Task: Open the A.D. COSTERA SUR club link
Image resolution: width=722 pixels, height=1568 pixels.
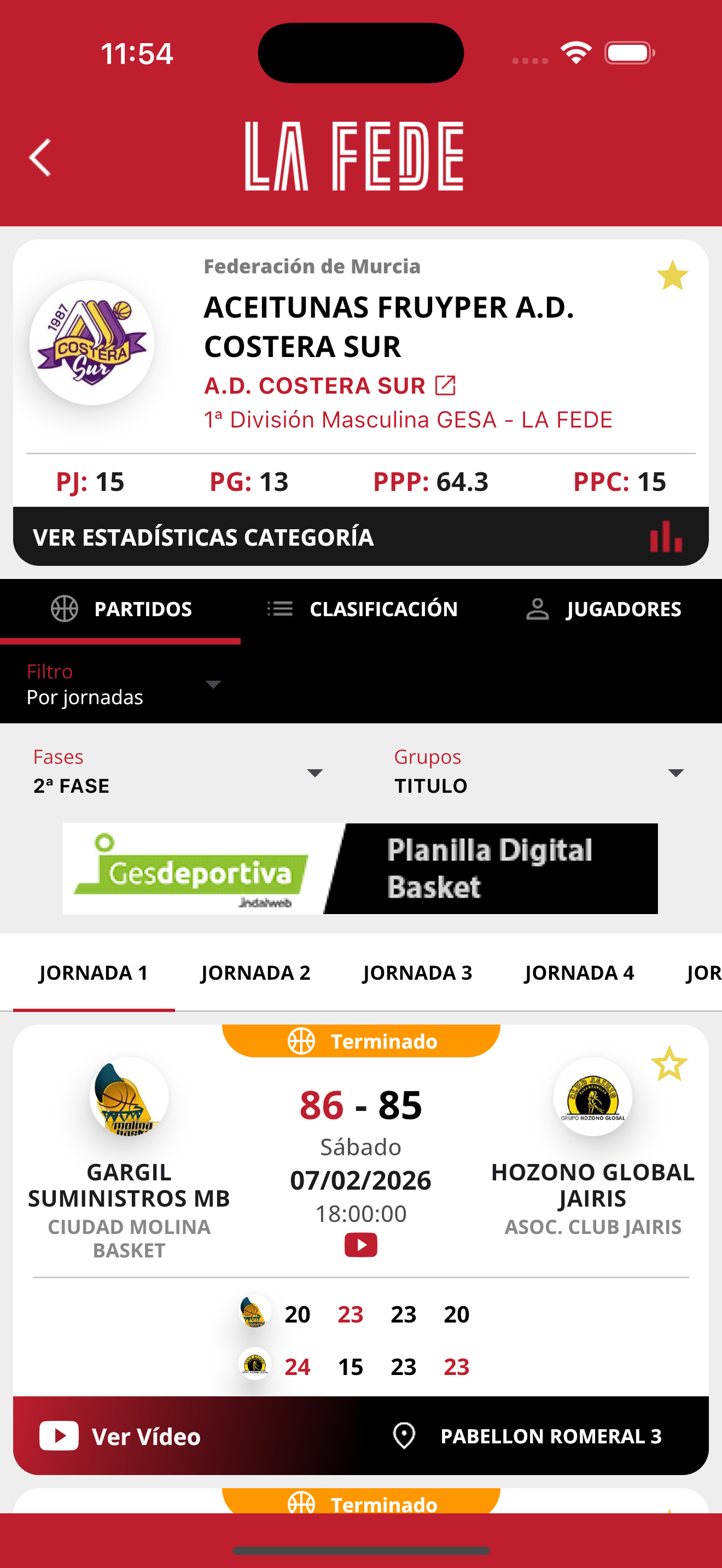Action: pos(330,385)
